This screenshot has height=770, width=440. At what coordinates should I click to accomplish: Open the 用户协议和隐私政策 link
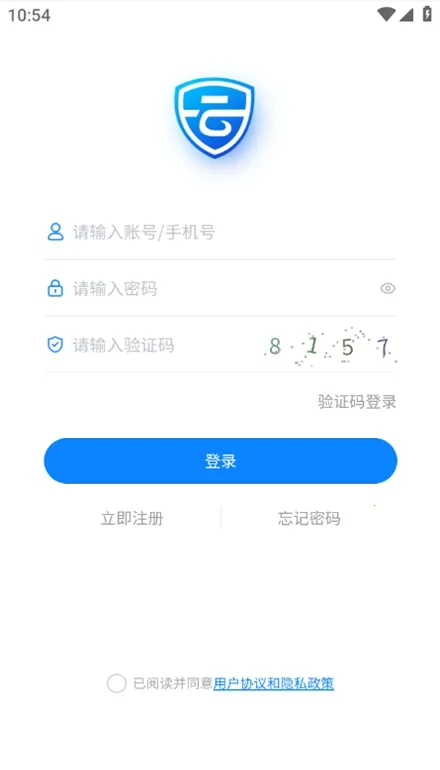(x=274, y=684)
